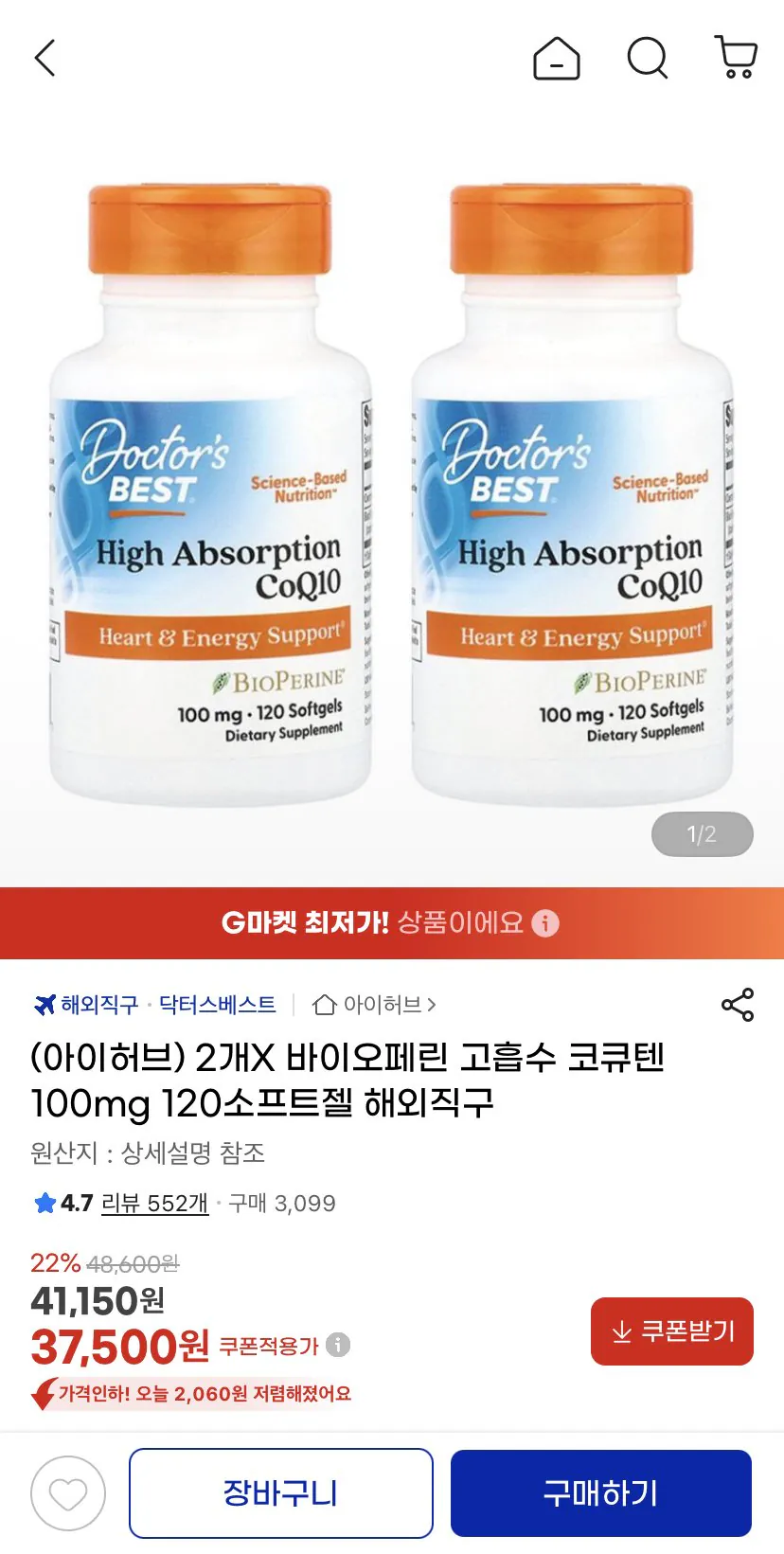Share this product via the share icon
The image size is (784, 1554).
738,1007
